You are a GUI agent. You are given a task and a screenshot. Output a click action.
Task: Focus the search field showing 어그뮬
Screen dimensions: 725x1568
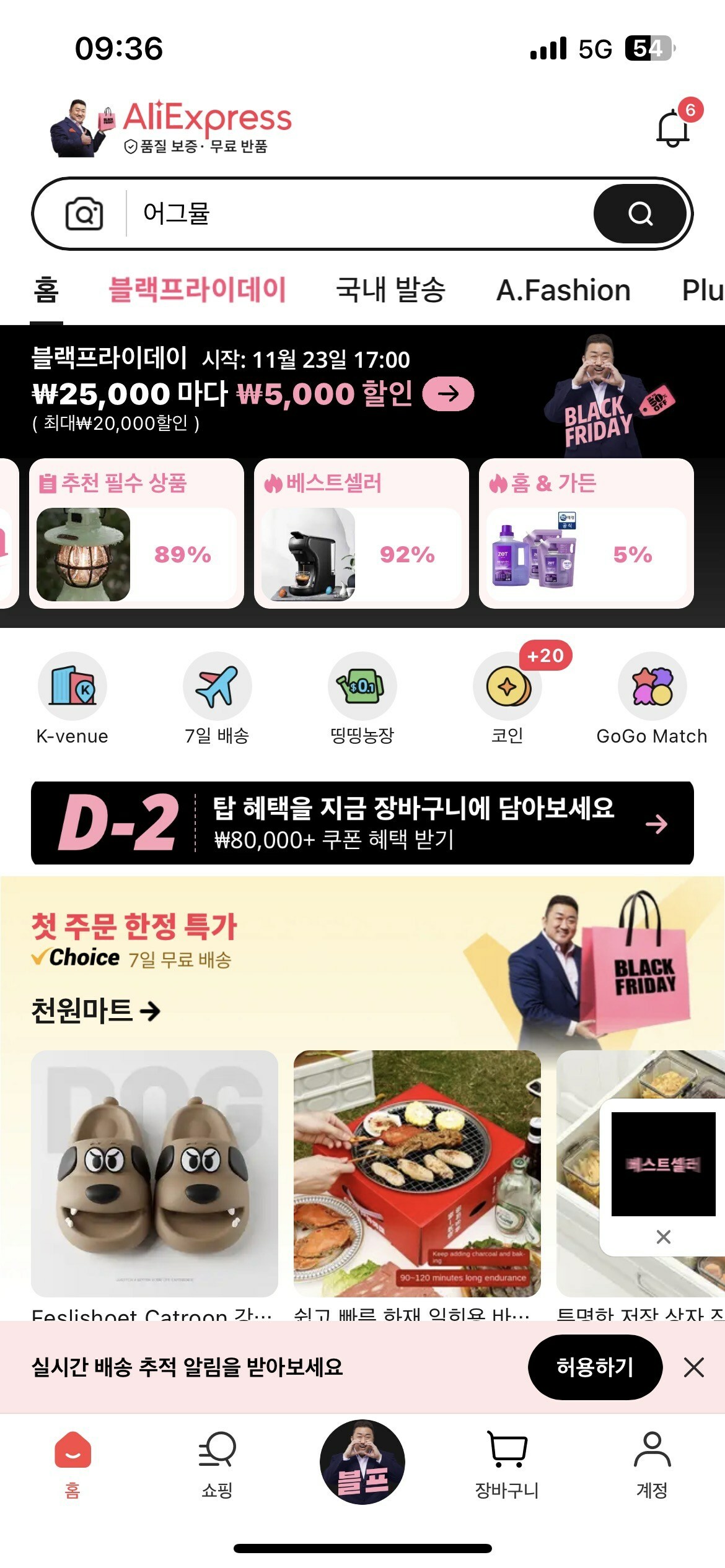click(347, 214)
